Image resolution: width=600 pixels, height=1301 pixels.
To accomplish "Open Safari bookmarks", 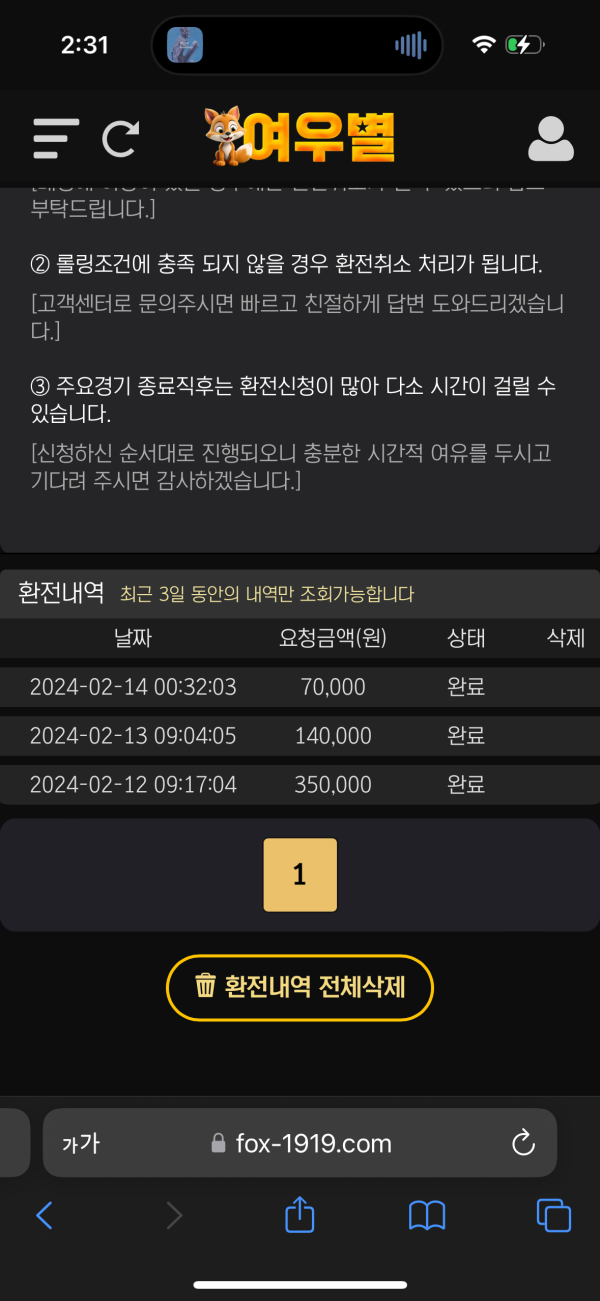I will click(x=427, y=1215).
